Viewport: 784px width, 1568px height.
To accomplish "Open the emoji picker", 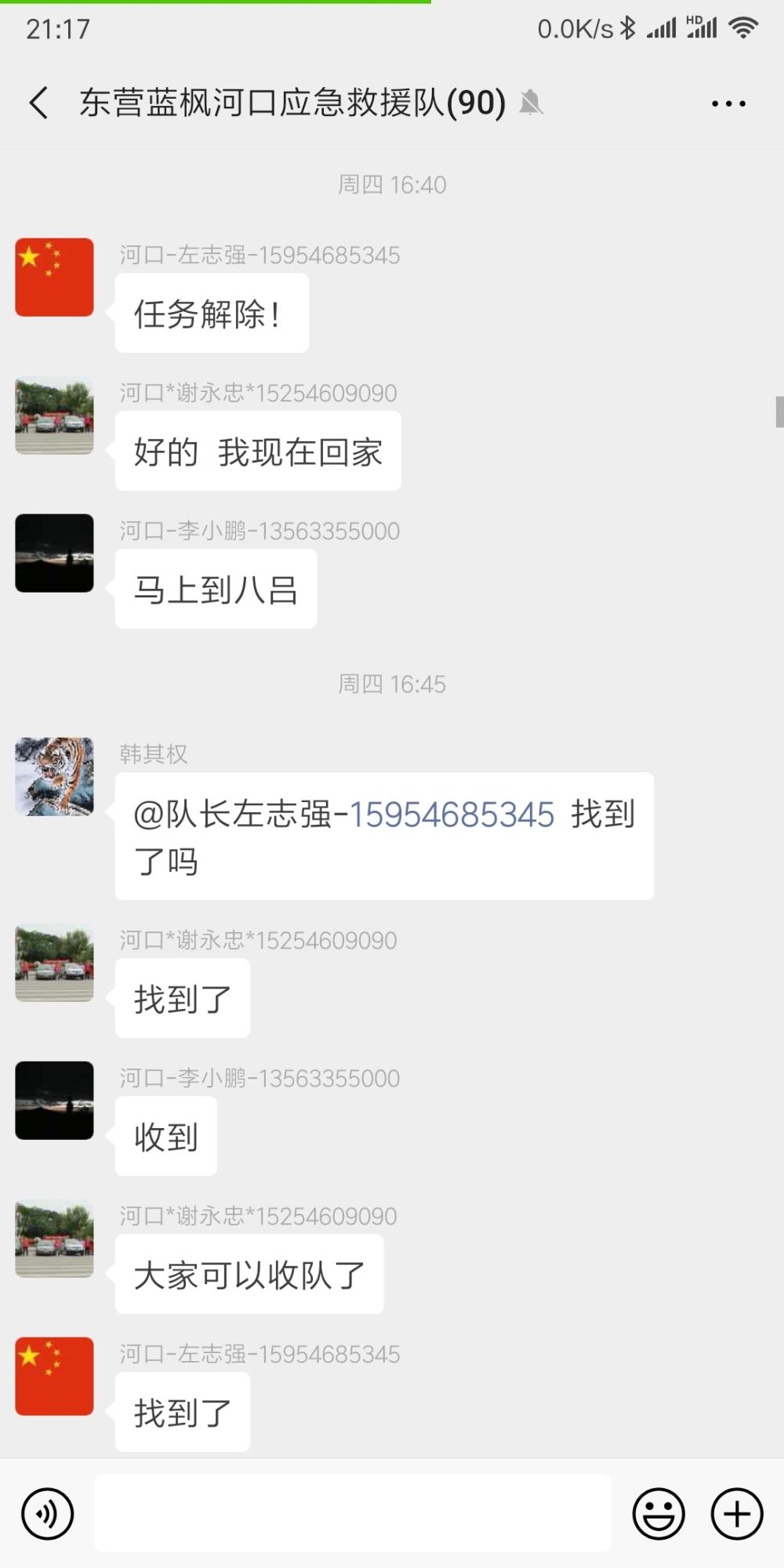I will 659,1513.
